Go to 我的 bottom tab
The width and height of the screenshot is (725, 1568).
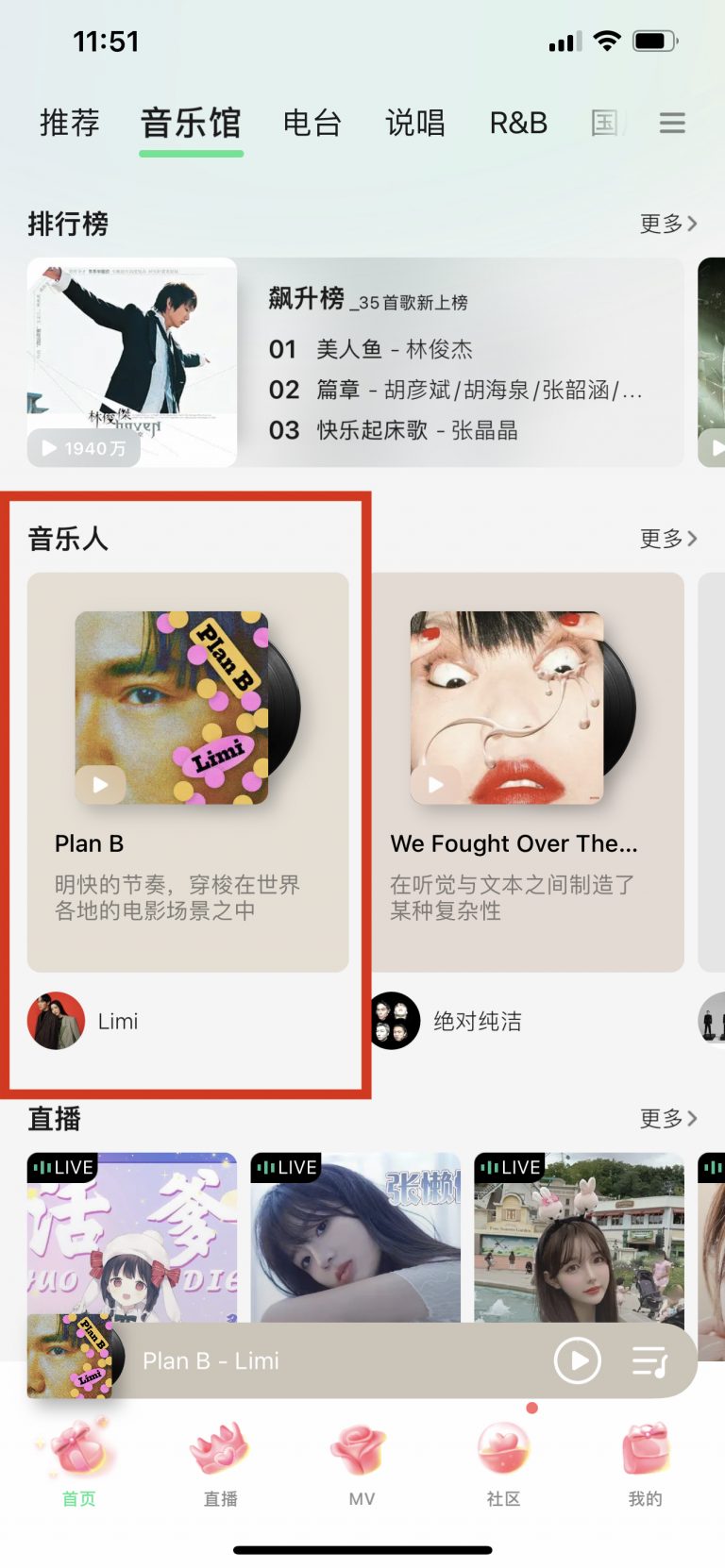click(645, 1464)
